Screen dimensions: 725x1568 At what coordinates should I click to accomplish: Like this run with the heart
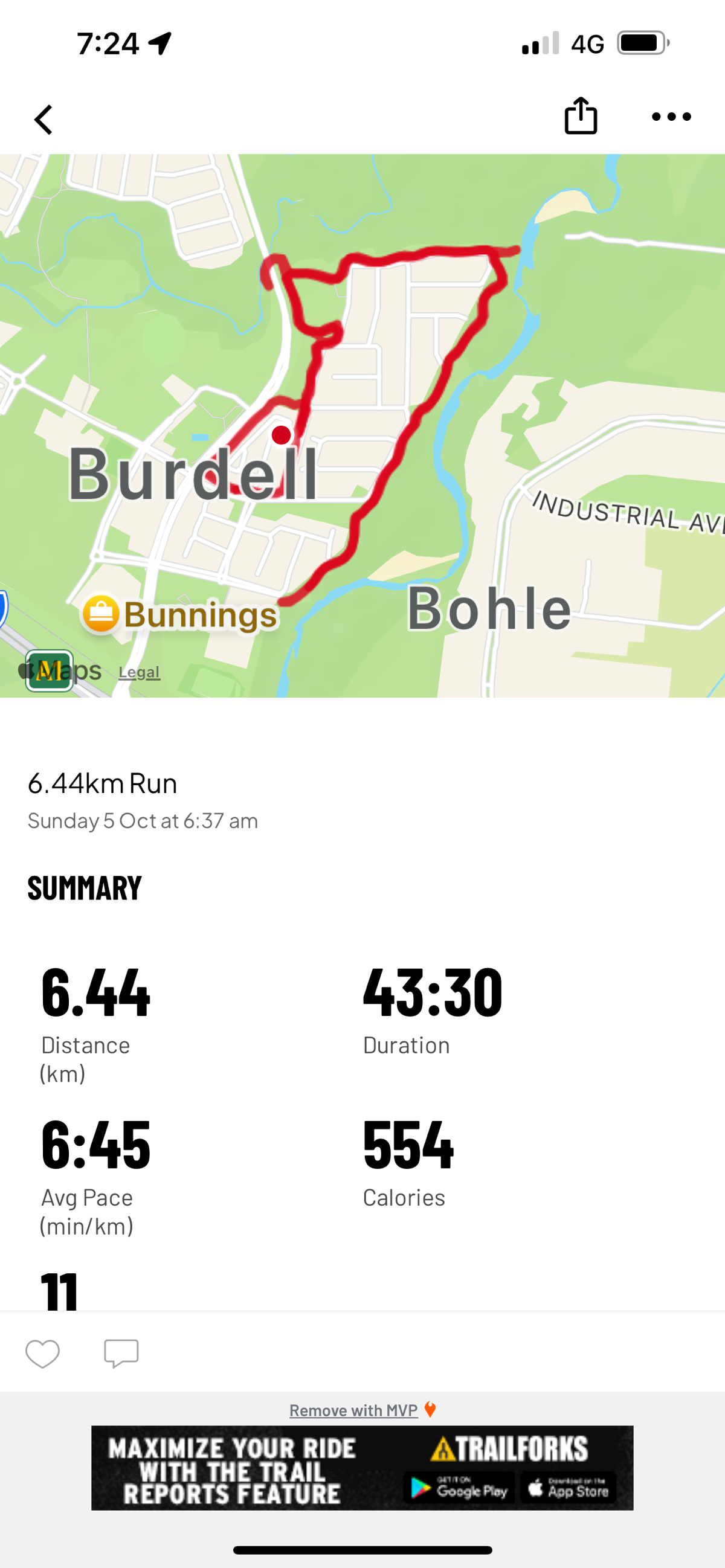43,1354
